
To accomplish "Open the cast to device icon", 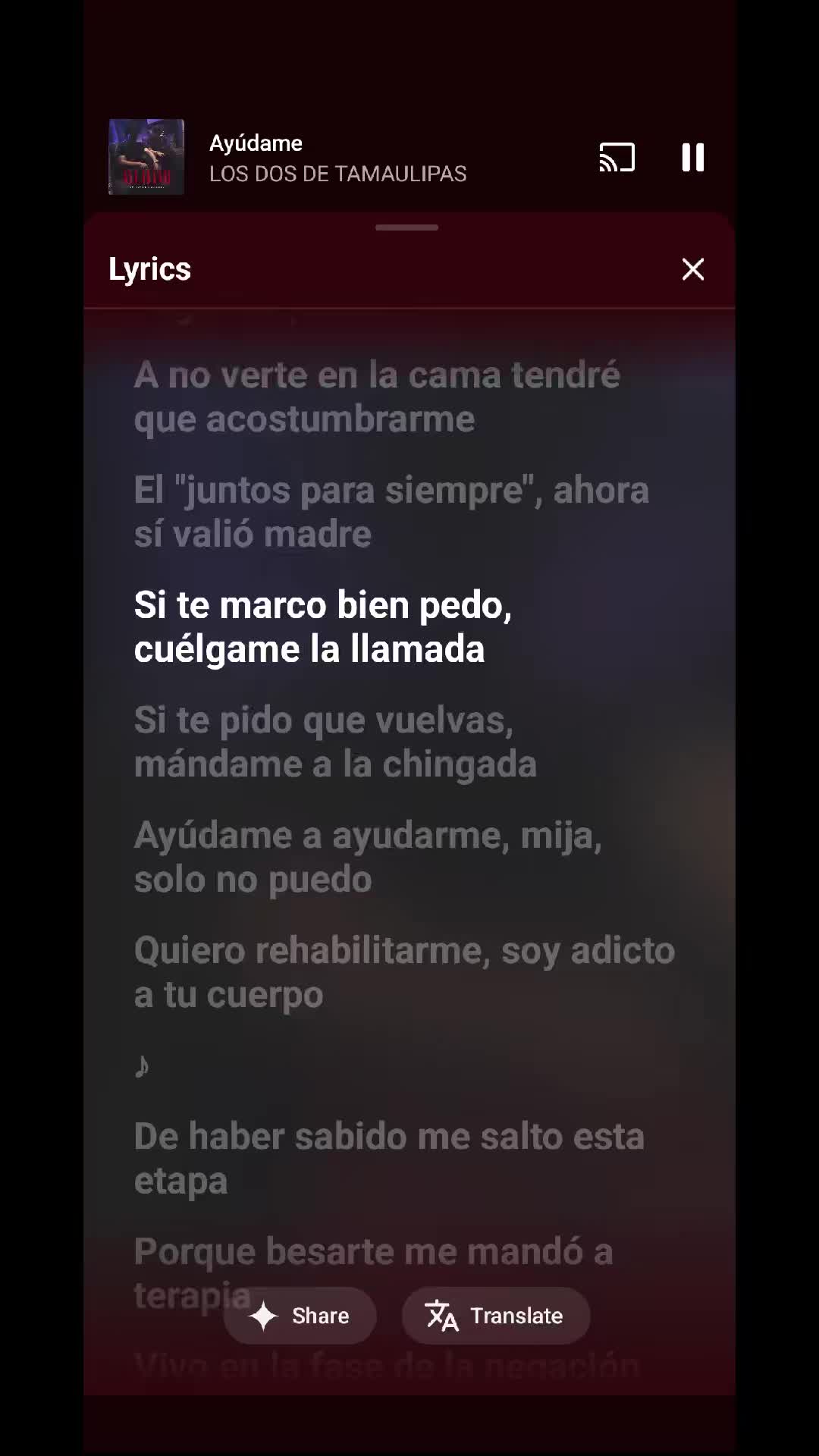I will 617,158.
